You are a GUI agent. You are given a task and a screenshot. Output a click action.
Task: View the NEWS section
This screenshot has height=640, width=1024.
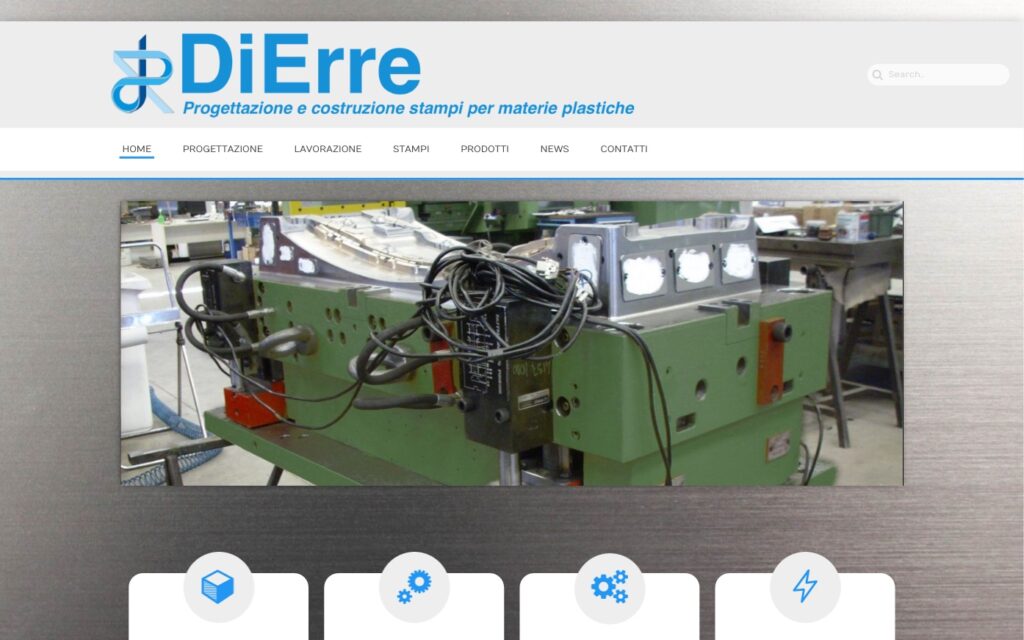(x=554, y=149)
